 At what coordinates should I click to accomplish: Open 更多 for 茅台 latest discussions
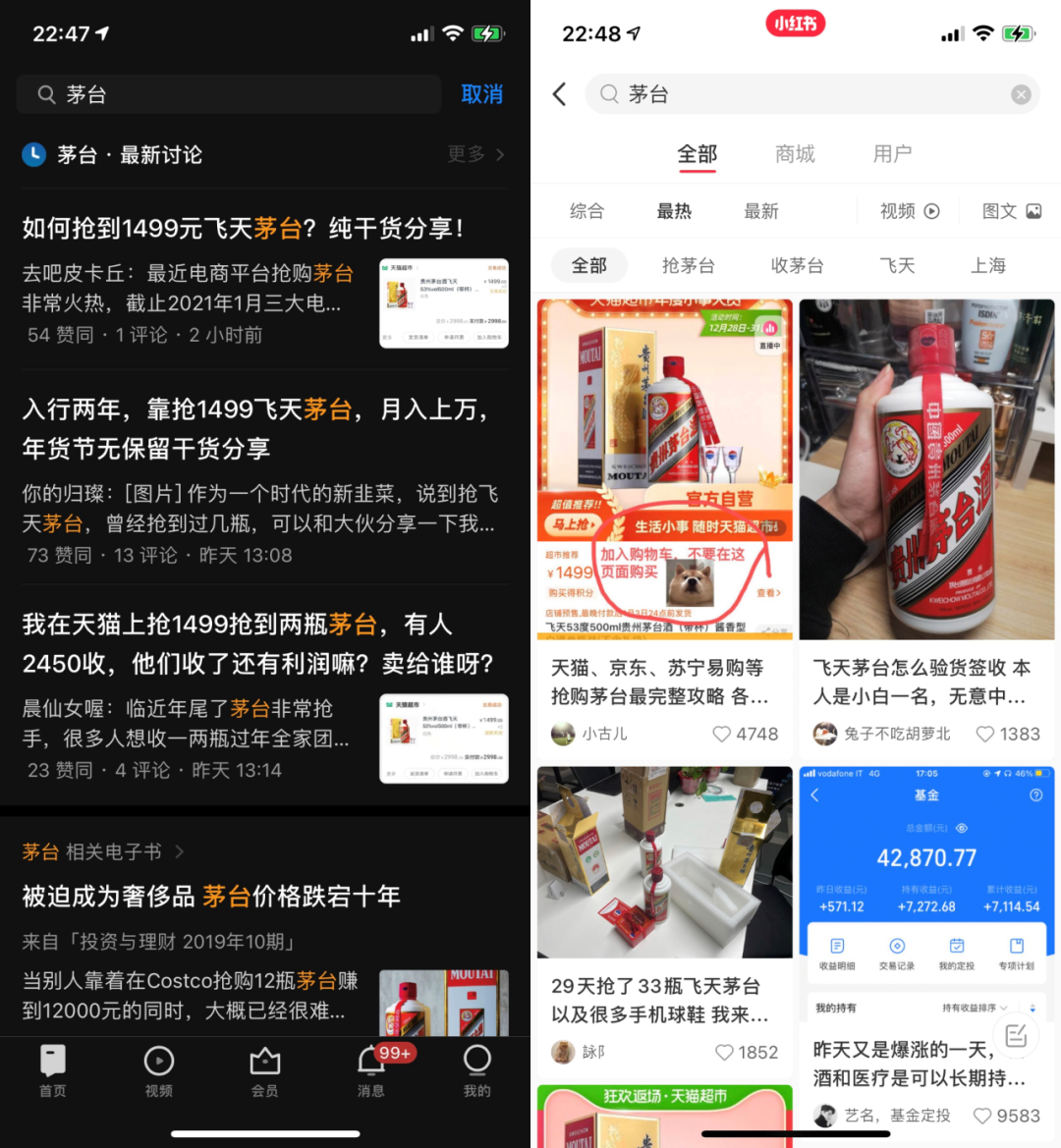(475, 154)
